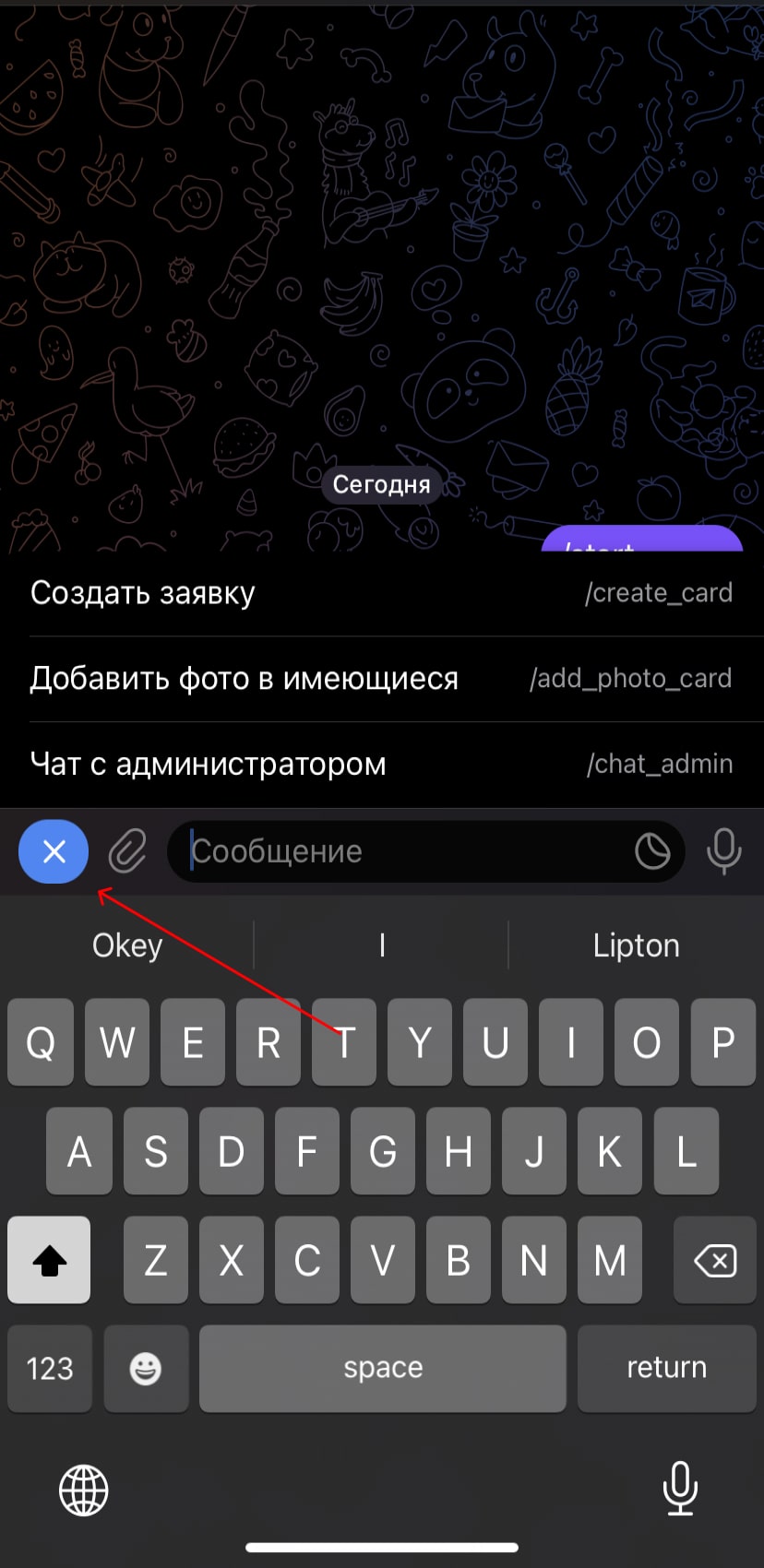Focus the Сообщение text field
Image resolution: width=764 pixels, height=1568 pixels.
[x=406, y=850]
